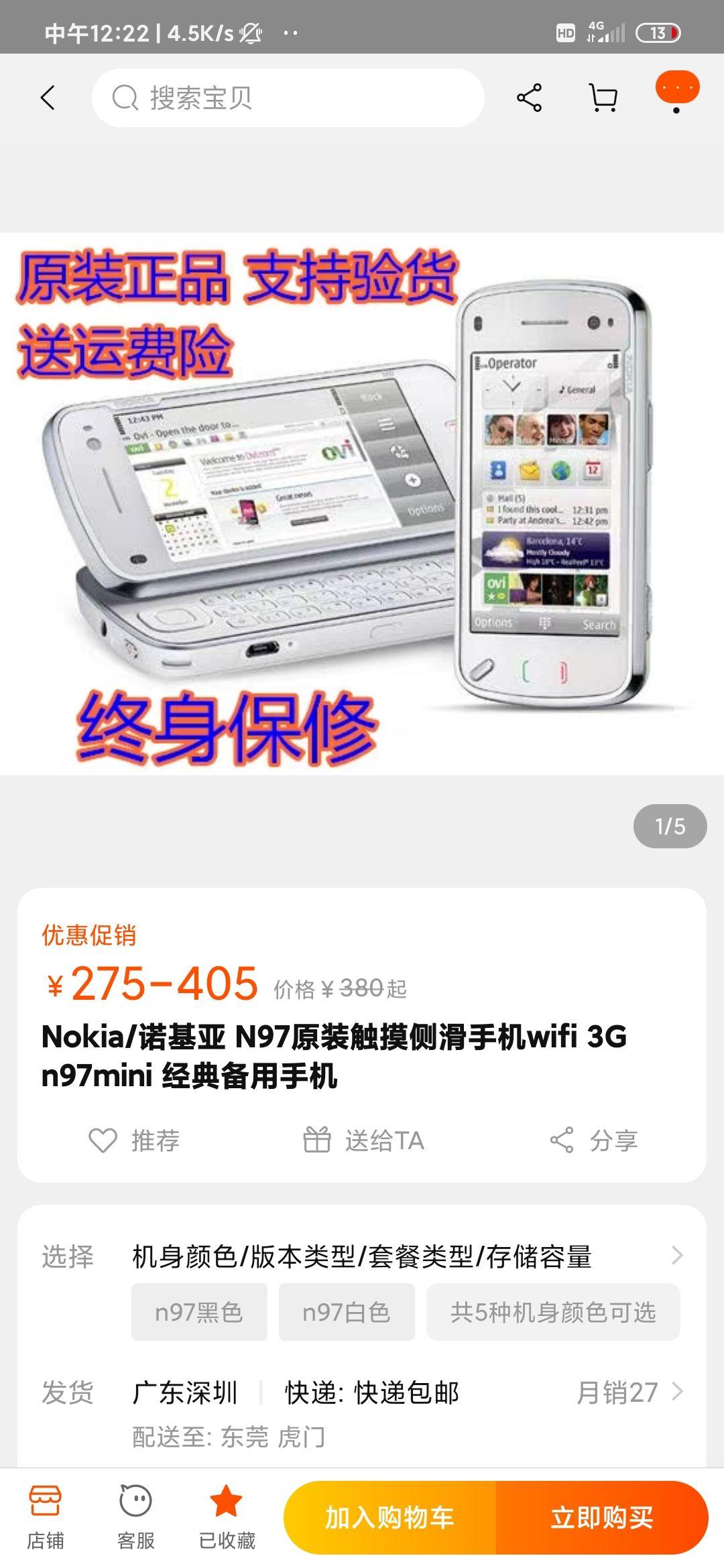The width and height of the screenshot is (724, 1568).
Task: Open the Nokia N97 product image
Action: [362, 504]
